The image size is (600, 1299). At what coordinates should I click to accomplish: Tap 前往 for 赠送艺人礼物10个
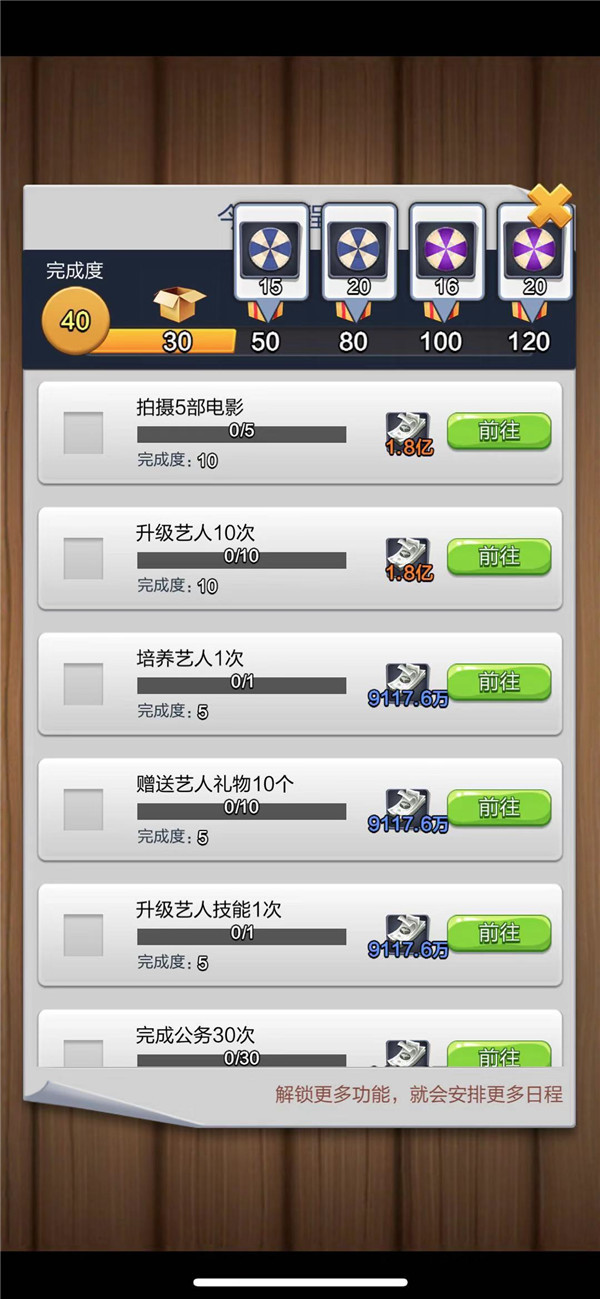(x=498, y=807)
